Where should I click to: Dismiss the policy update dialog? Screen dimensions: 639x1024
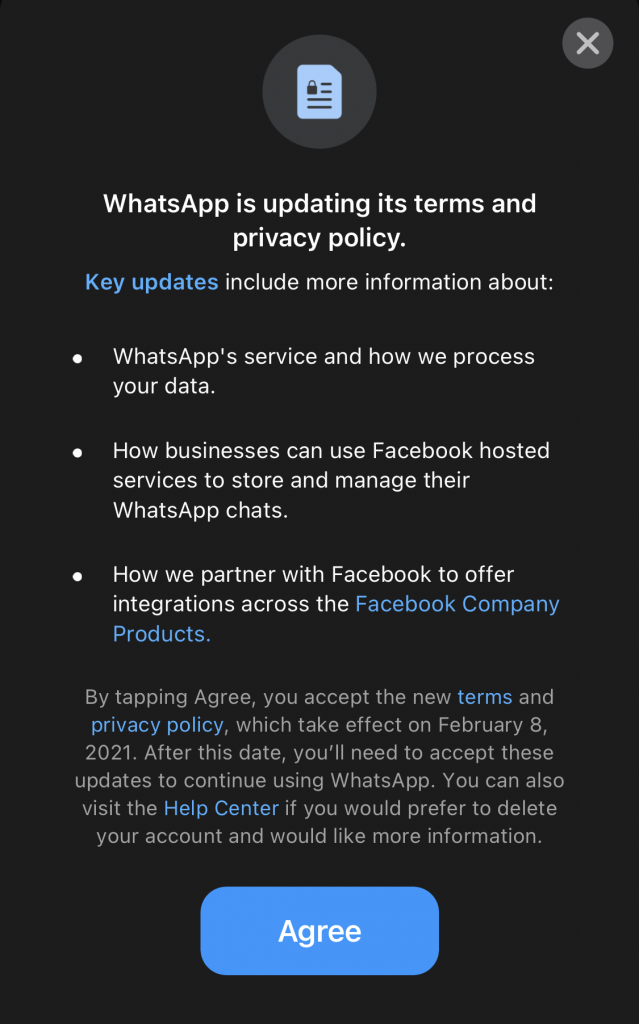click(x=588, y=43)
